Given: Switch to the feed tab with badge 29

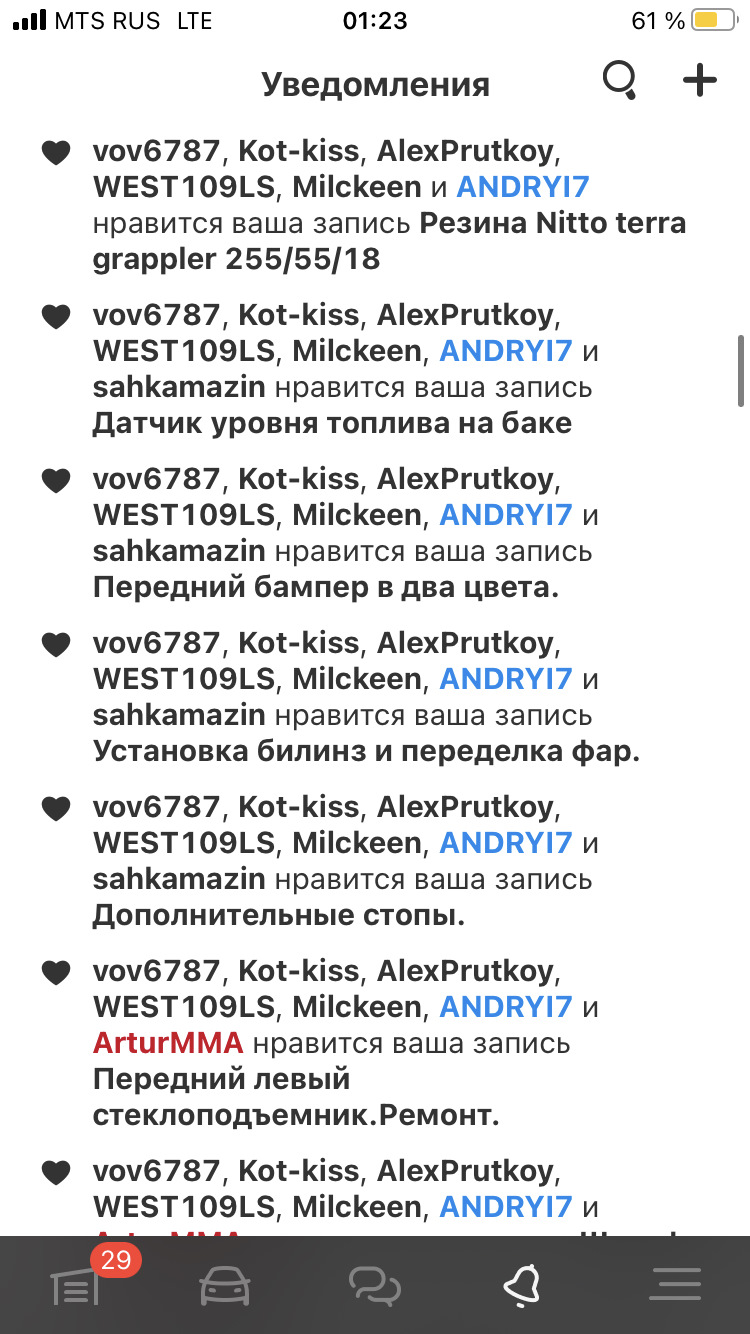Looking at the screenshot, I should [x=75, y=1284].
